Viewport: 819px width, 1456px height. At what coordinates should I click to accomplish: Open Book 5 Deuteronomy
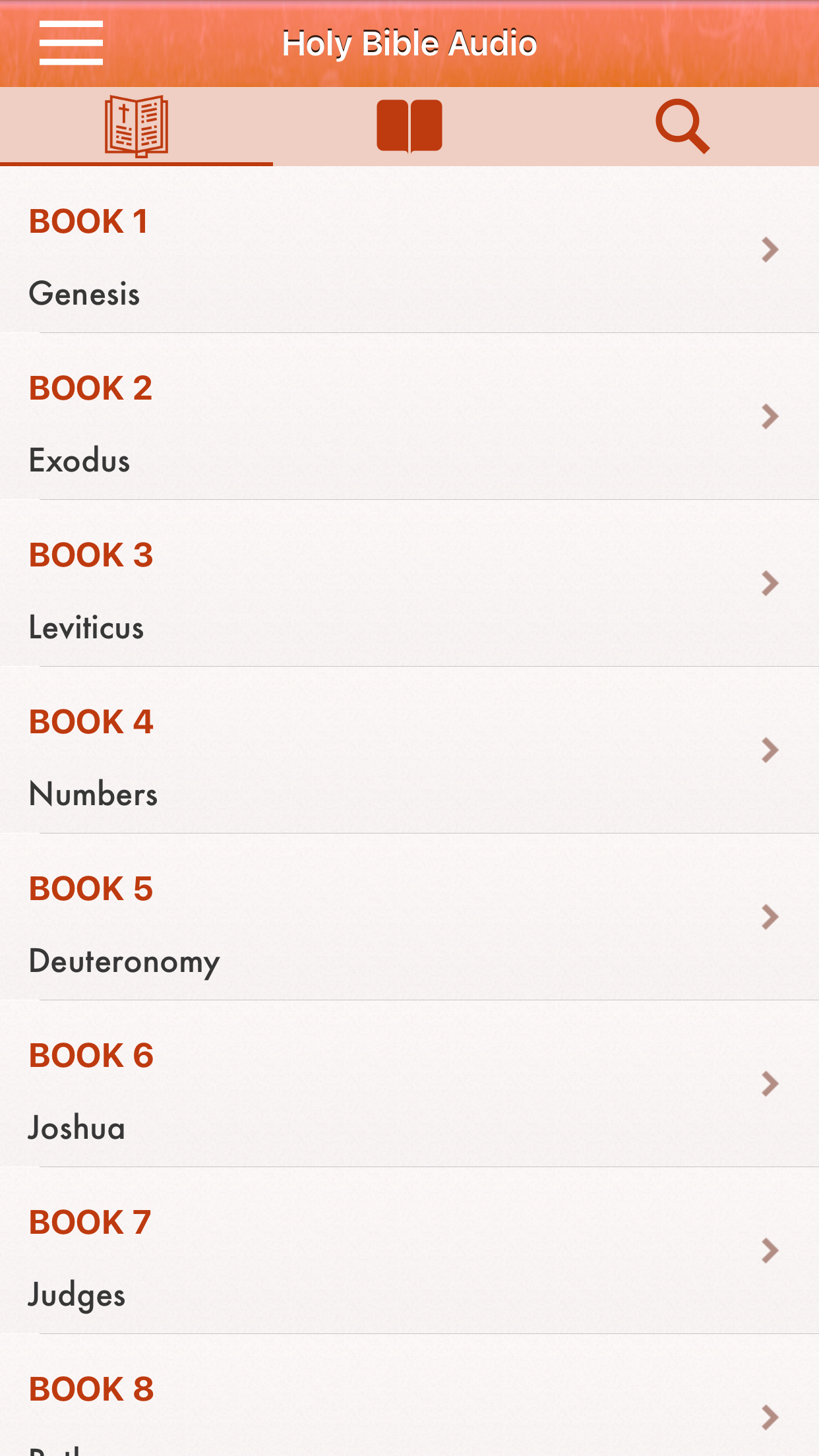point(409,918)
